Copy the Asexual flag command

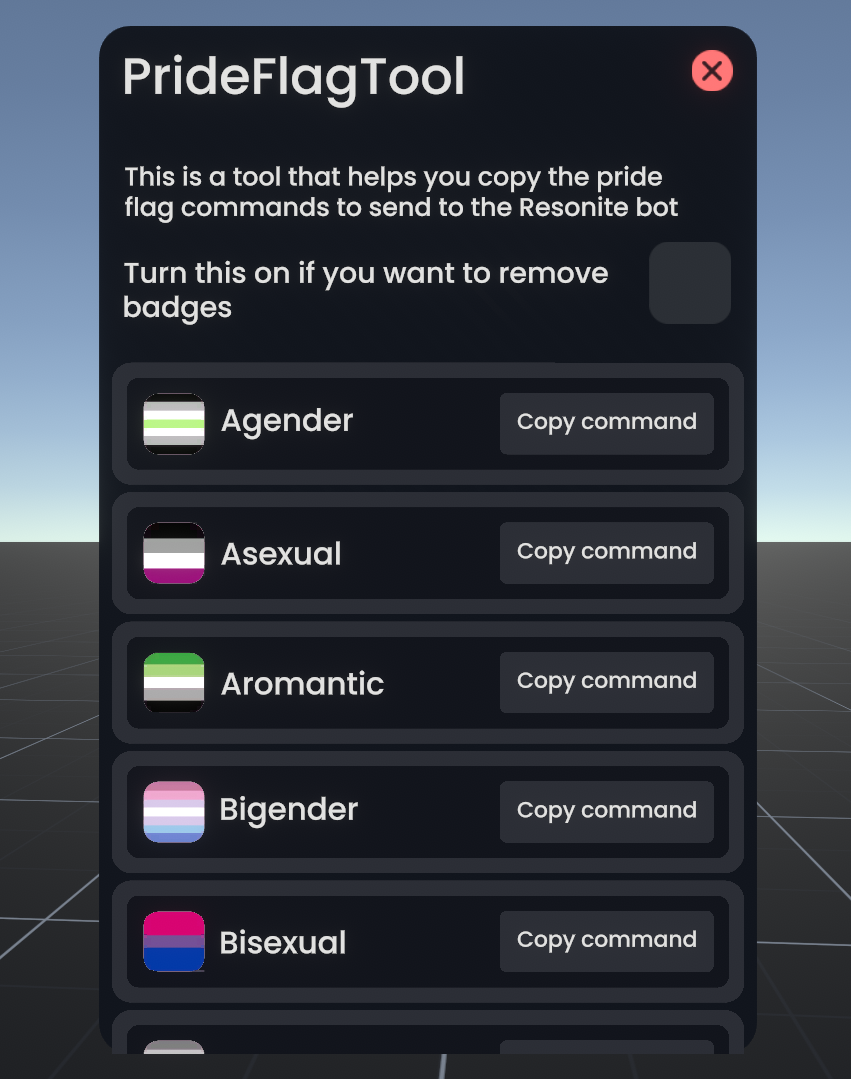606,552
